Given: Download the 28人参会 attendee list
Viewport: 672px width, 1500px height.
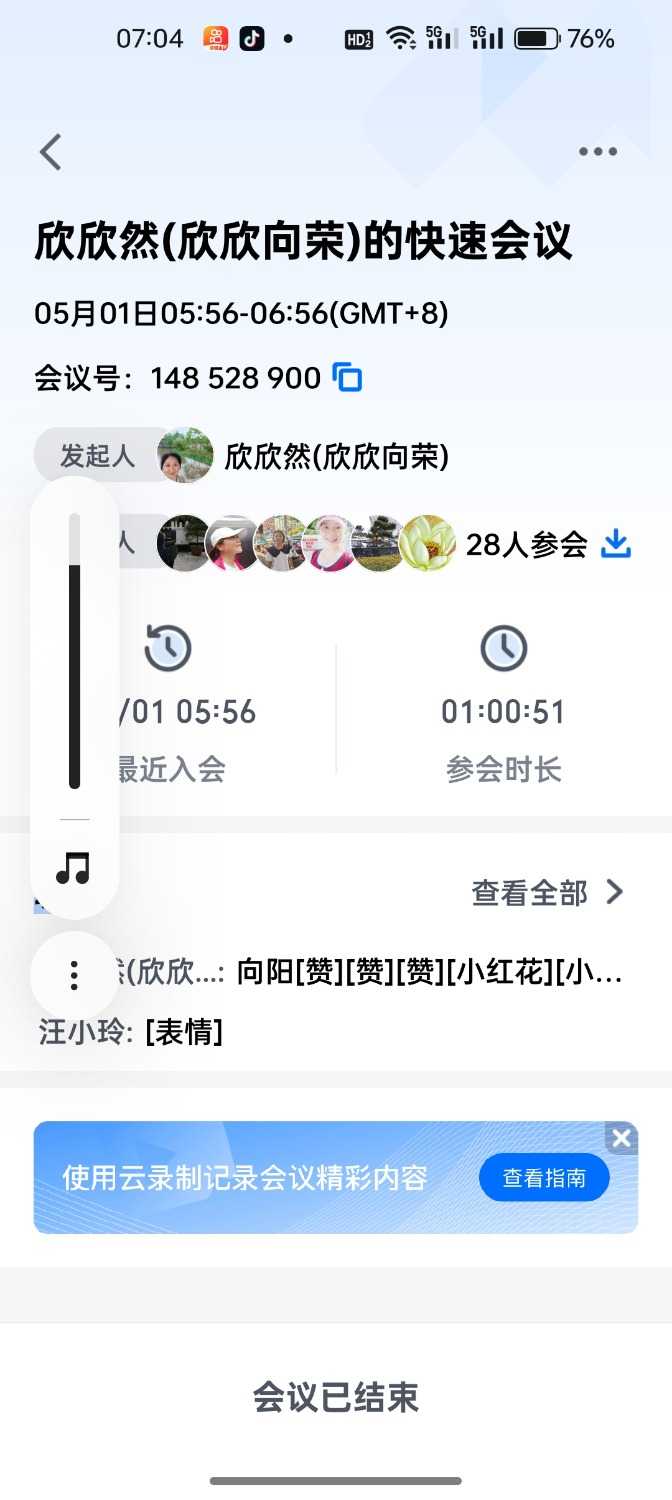Looking at the screenshot, I should 616,544.
